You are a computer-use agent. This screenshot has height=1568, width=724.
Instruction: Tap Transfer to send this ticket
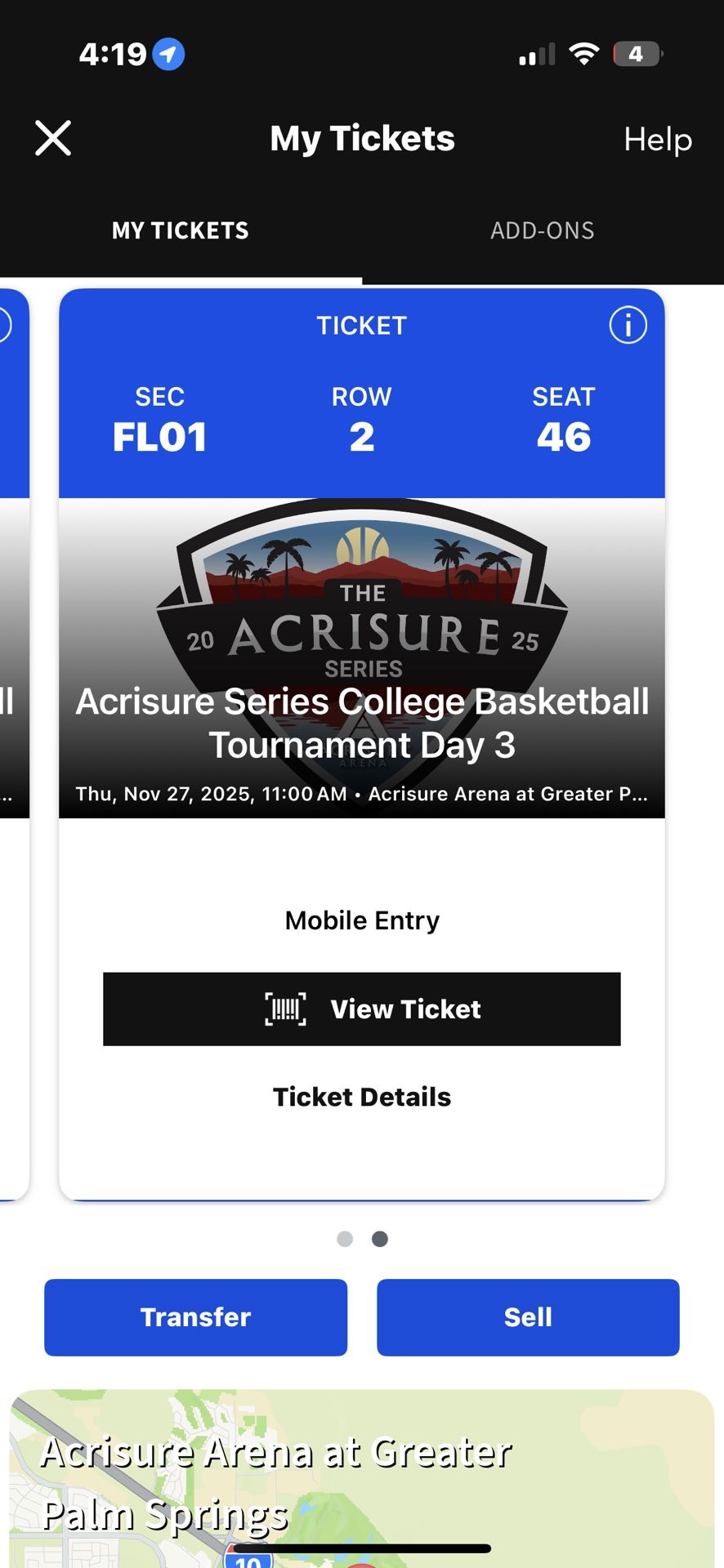[195, 1317]
